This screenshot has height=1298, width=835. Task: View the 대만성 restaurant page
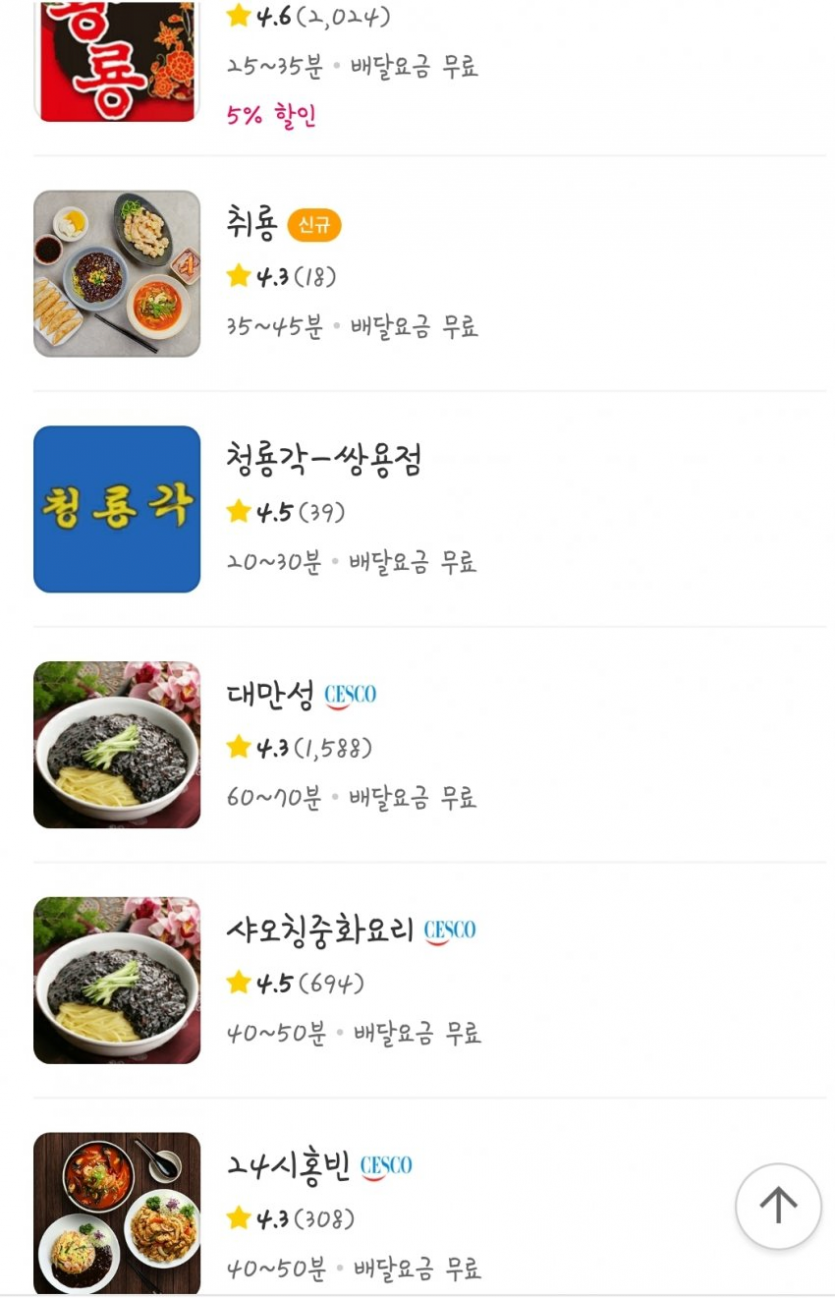(270, 694)
